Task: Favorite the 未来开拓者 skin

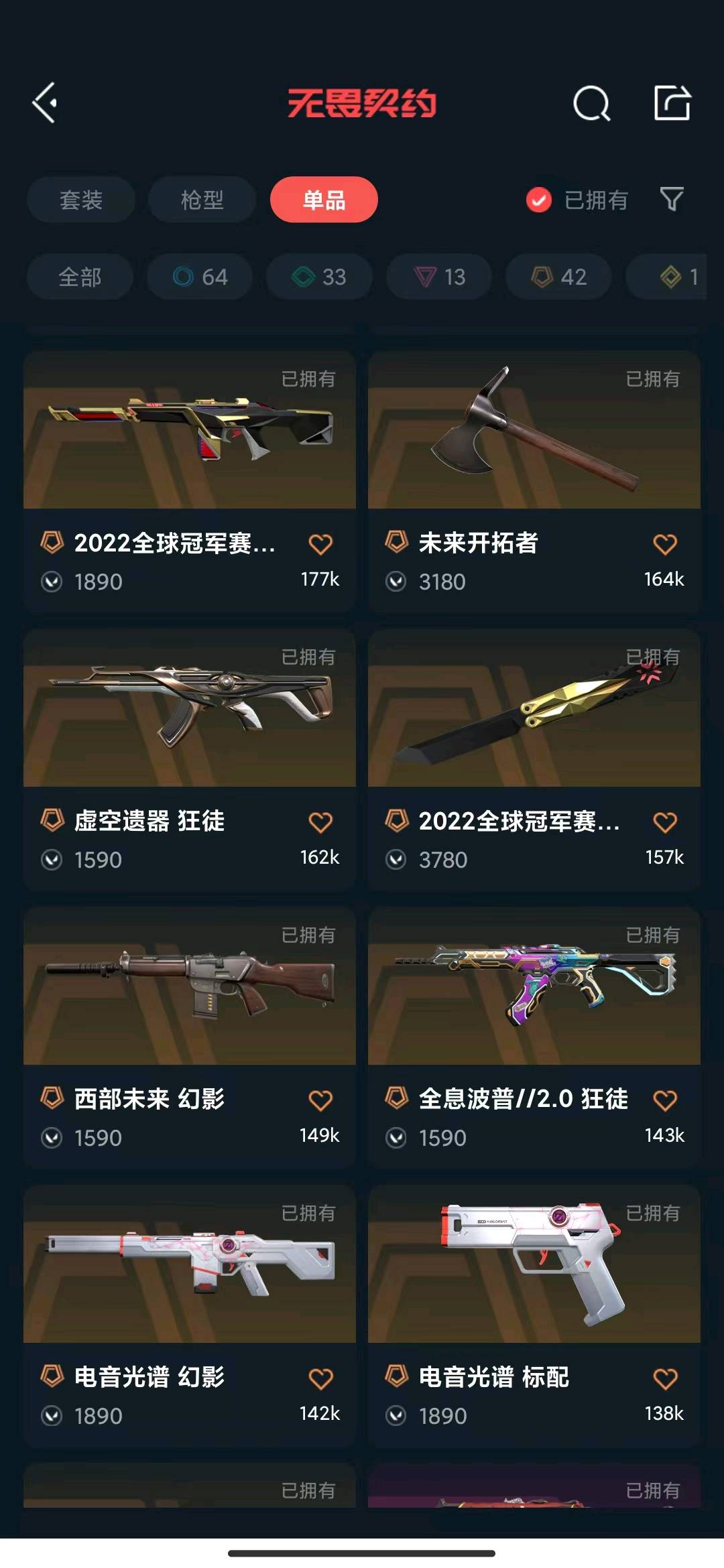Action: [665, 543]
